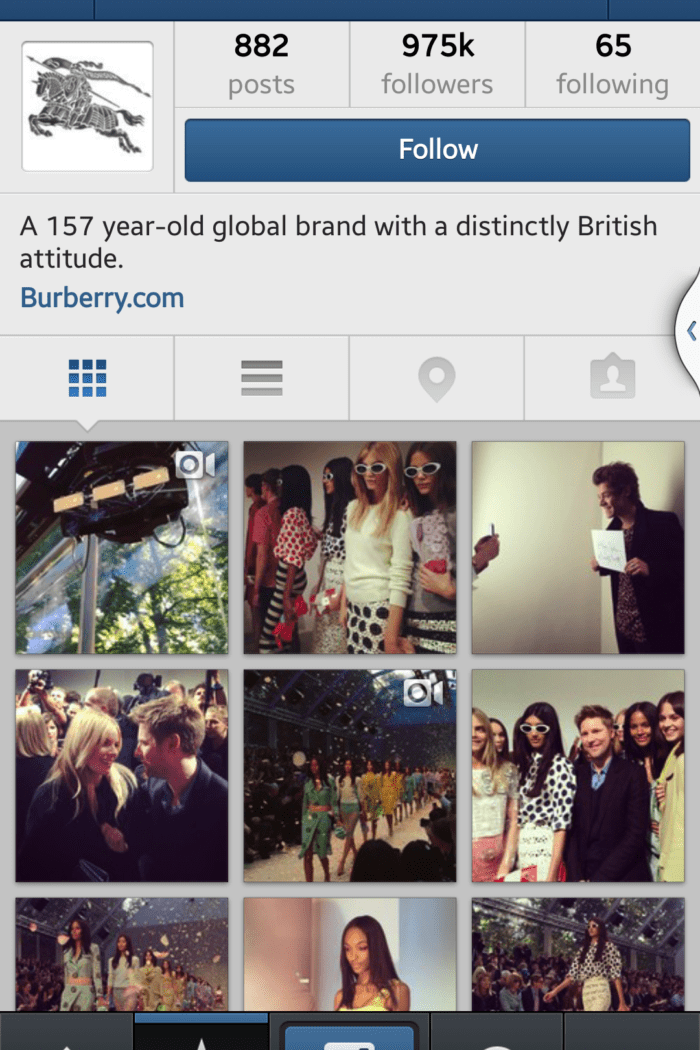The image size is (700, 1050).
Task: Show photos tagged of this account
Action: (x=612, y=378)
